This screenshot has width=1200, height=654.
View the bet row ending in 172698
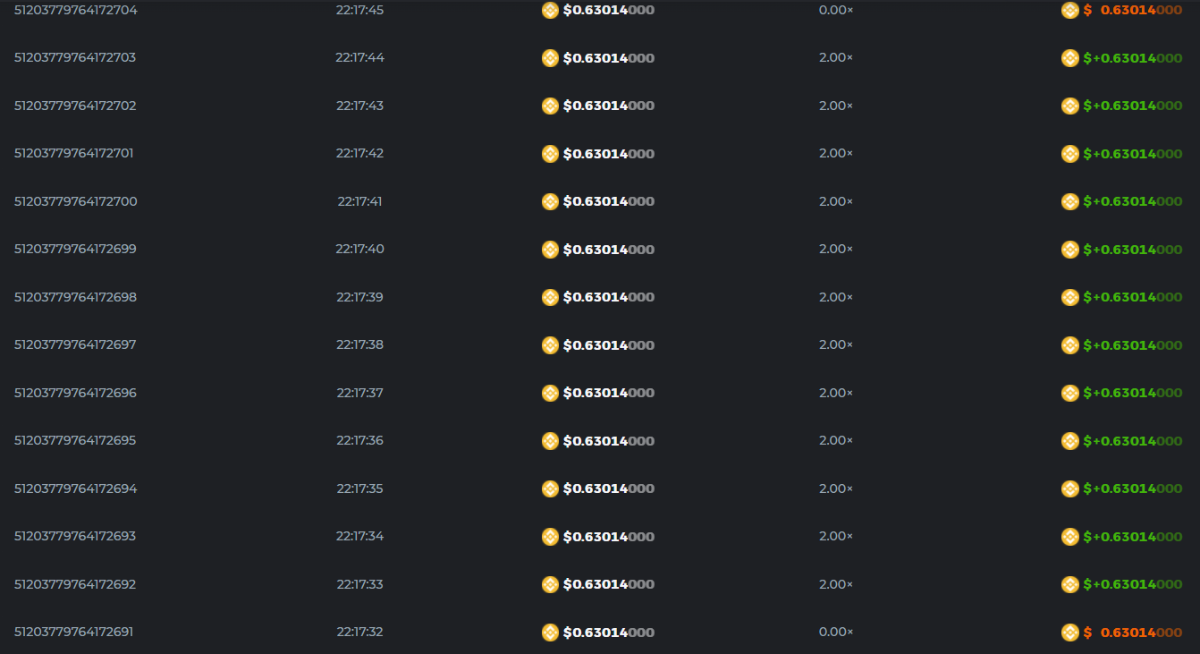75,297
